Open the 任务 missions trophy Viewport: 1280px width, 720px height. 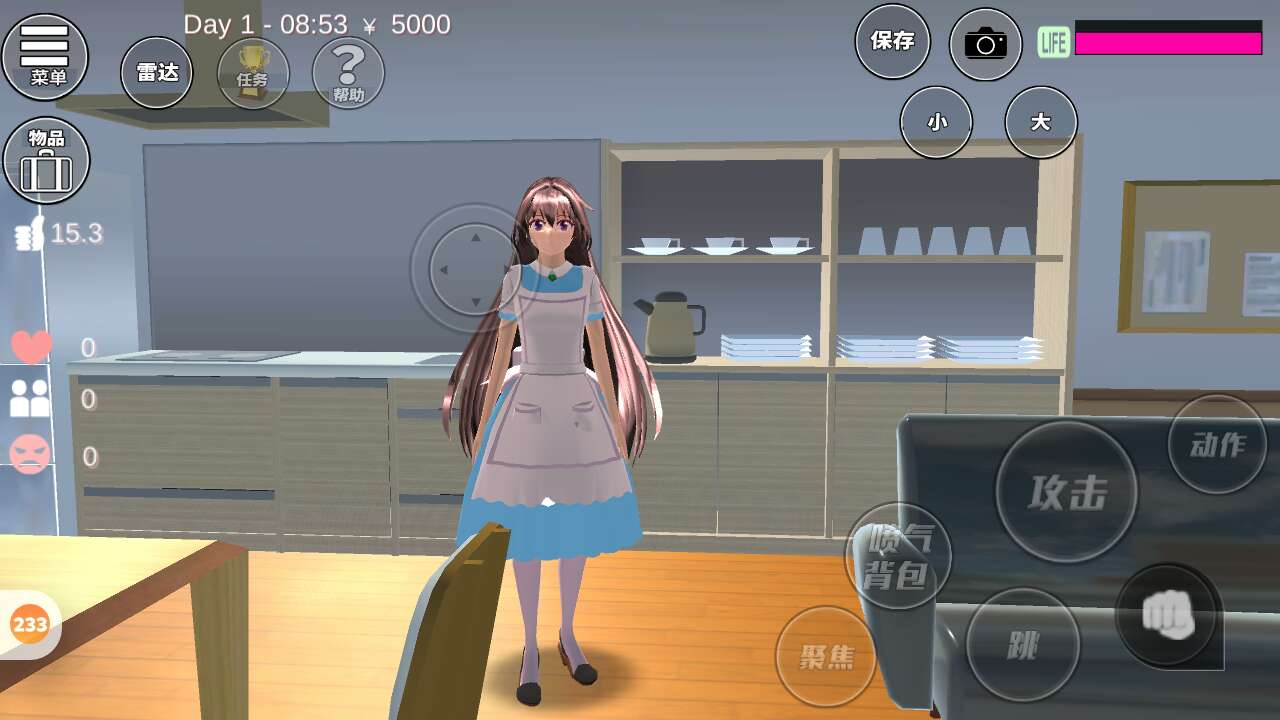(x=253, y=73)
